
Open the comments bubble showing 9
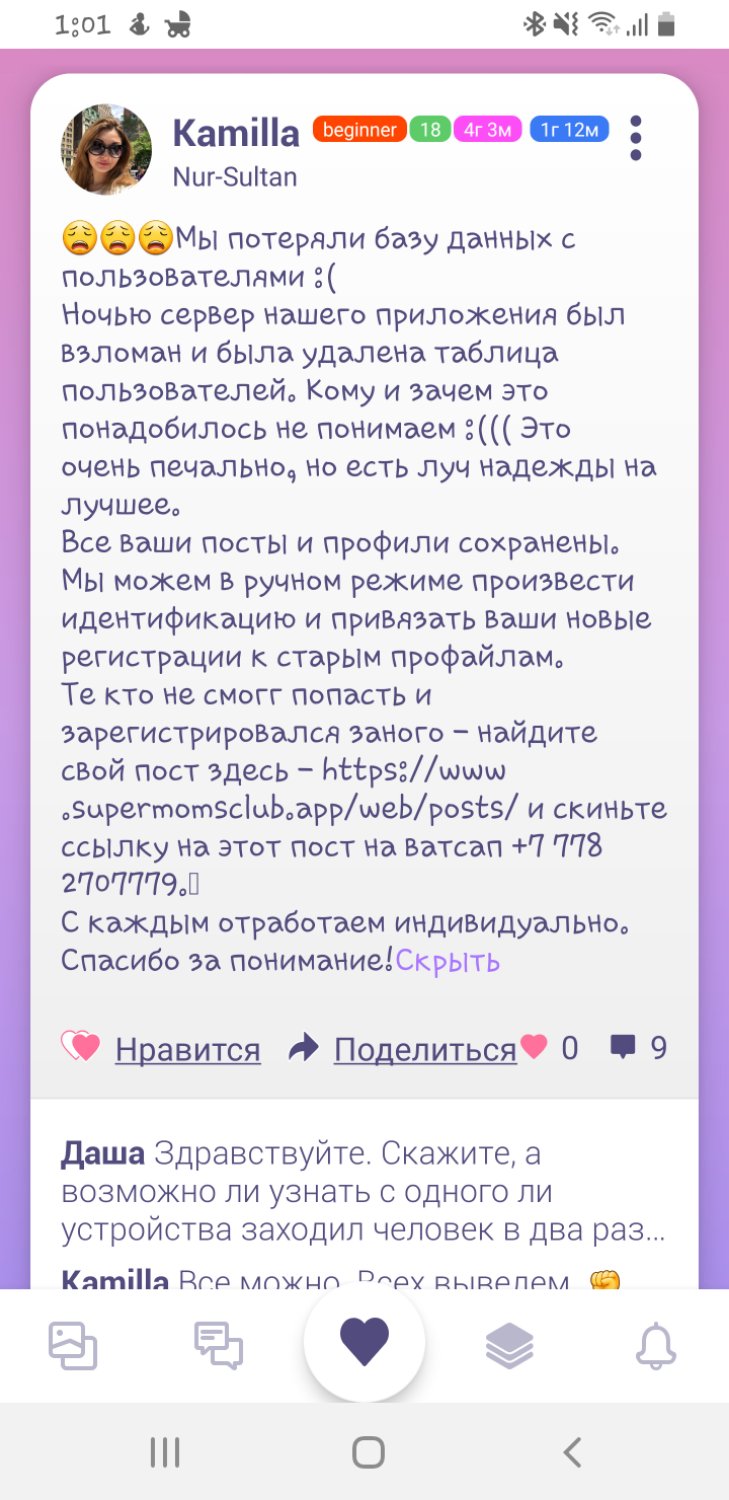point(638,1048)
